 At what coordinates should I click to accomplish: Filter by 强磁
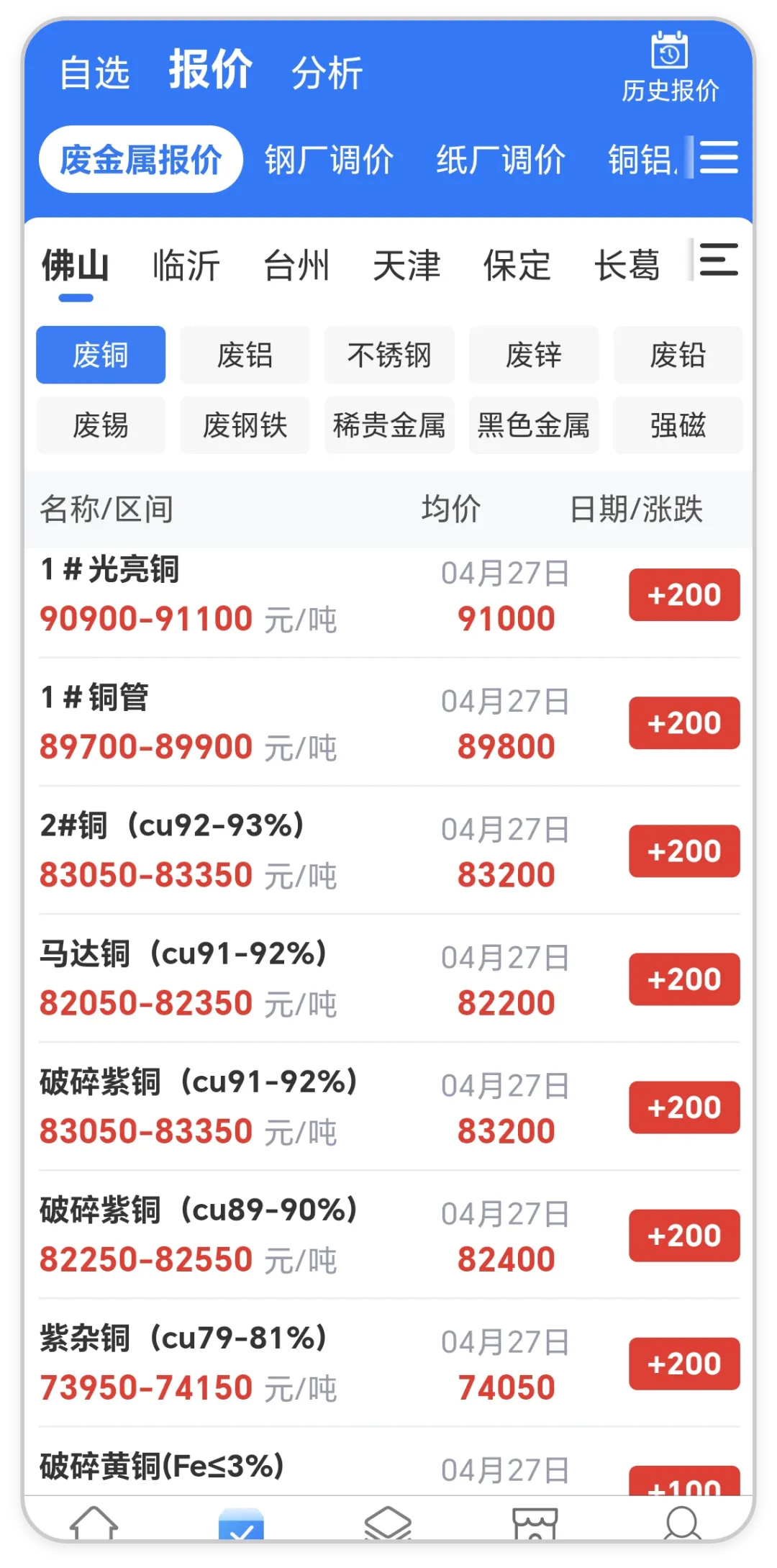pos(678,425)
